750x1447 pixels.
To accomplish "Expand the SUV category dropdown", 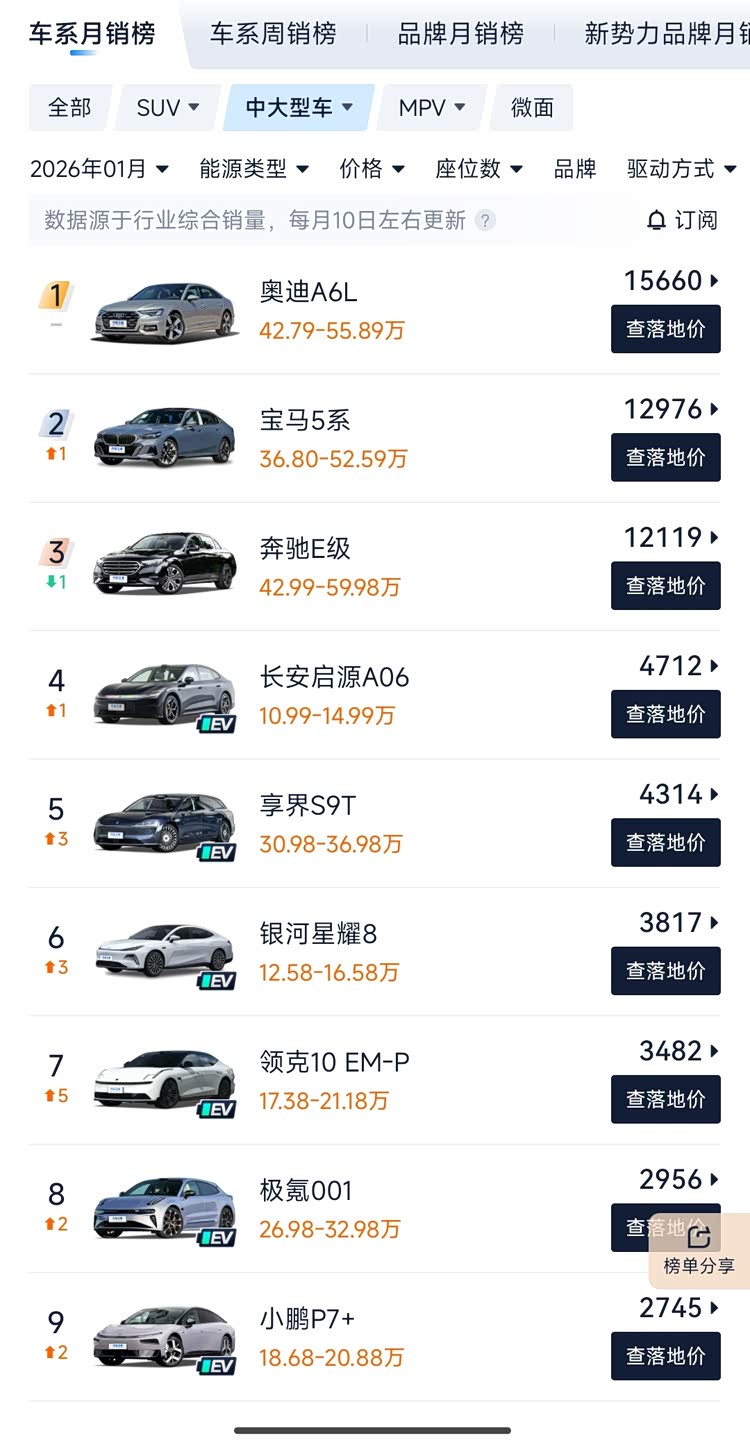I will point(168,108).
